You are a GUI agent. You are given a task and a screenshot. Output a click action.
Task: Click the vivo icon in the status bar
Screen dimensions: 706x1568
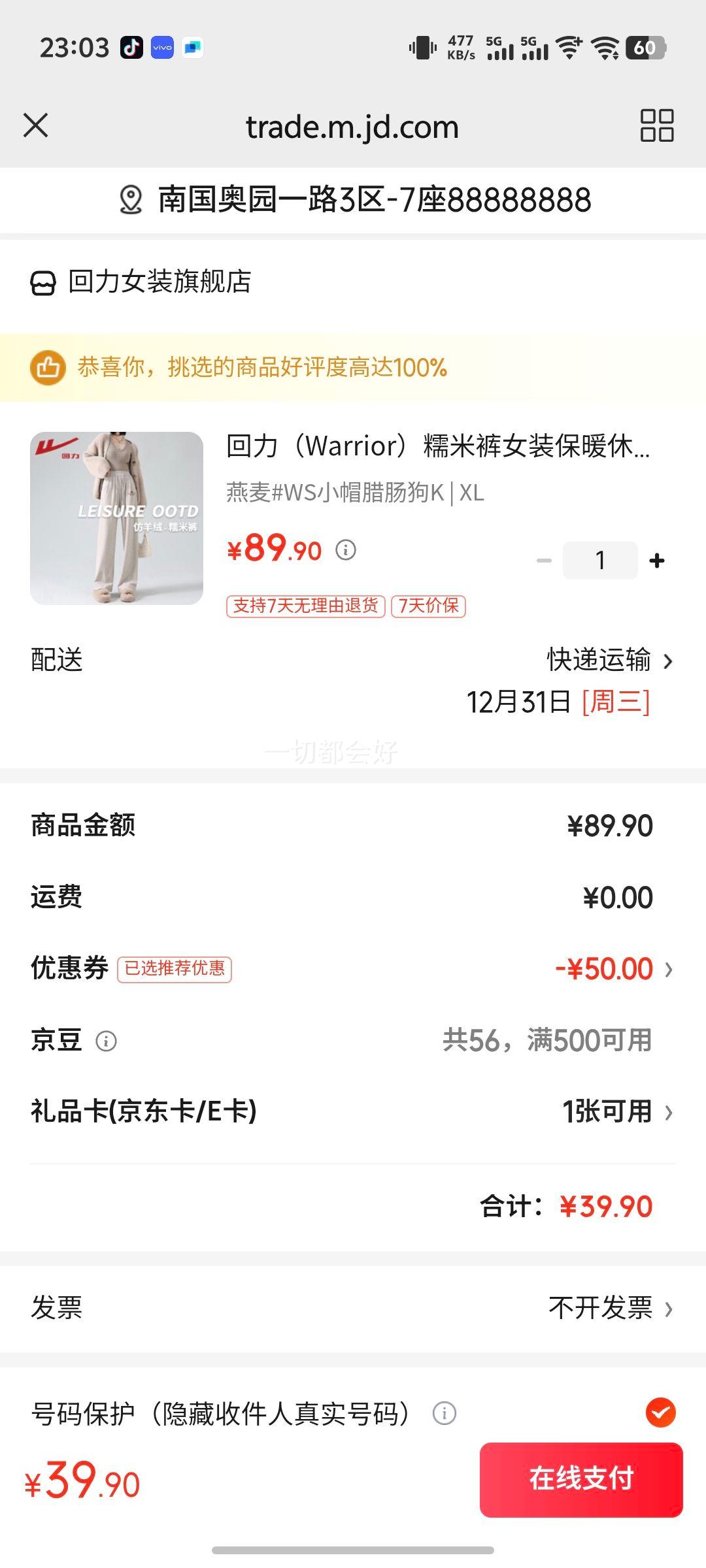pos(161,47)
